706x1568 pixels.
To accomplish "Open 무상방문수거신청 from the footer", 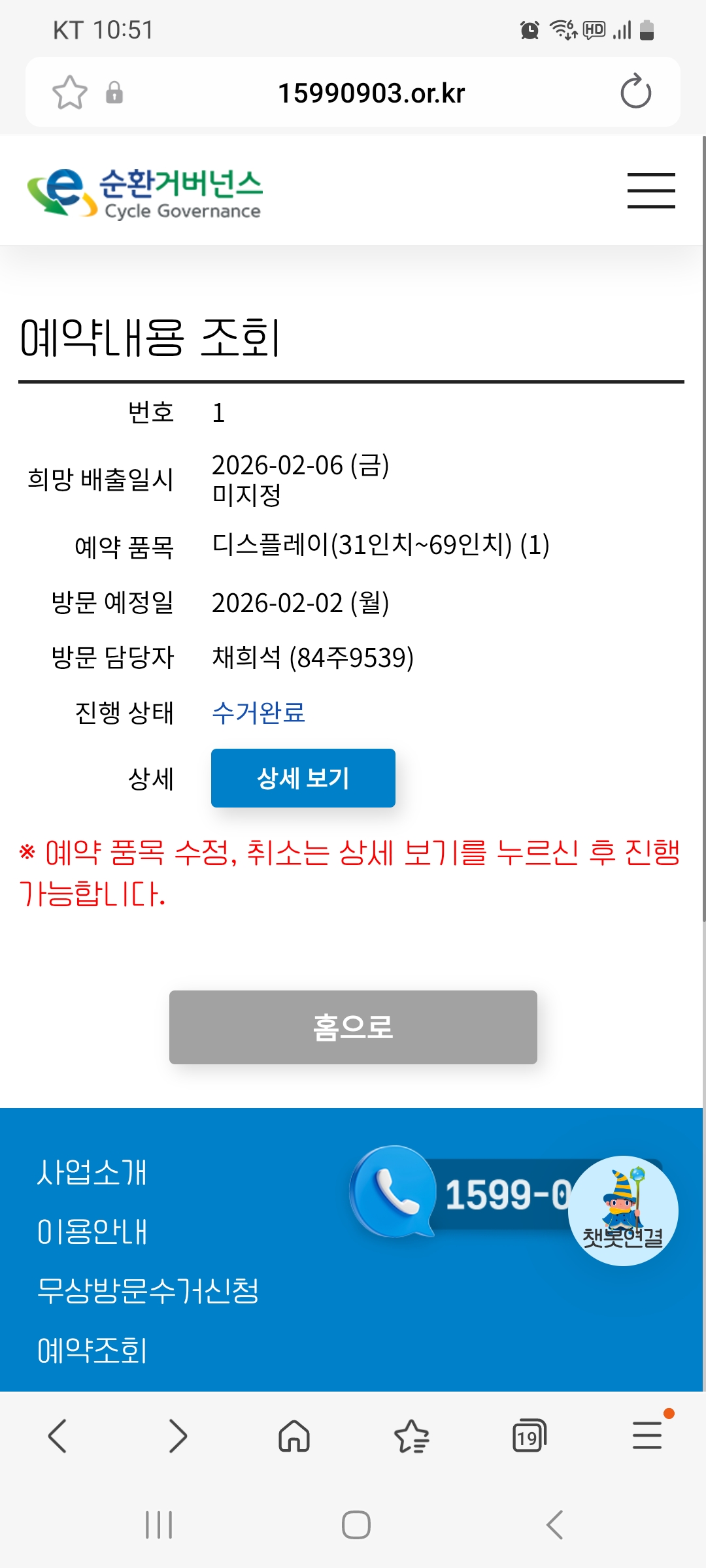I will [148, 1291].
